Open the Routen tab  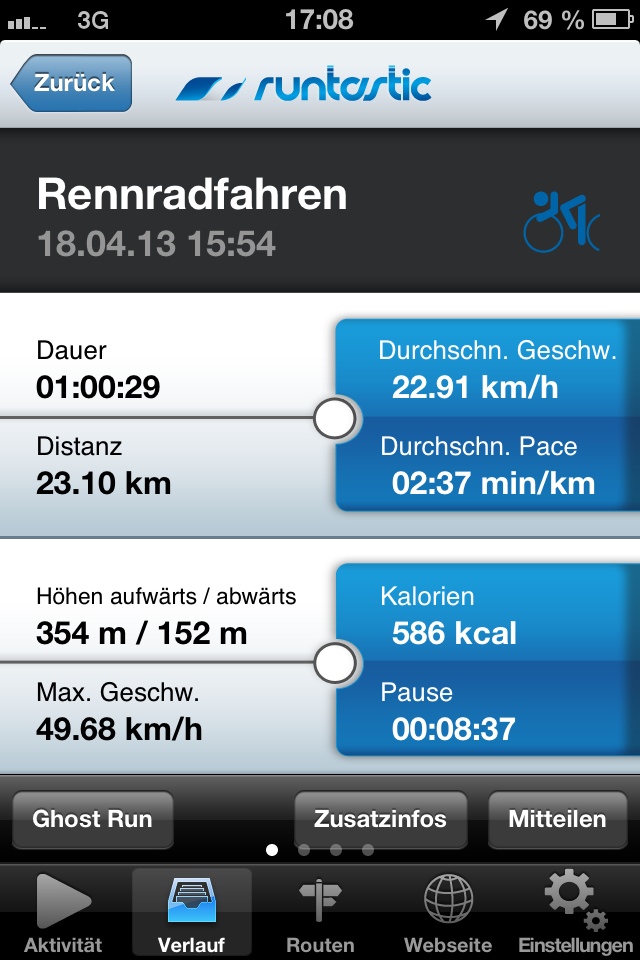pyautogui.click(x=320, y=912)
